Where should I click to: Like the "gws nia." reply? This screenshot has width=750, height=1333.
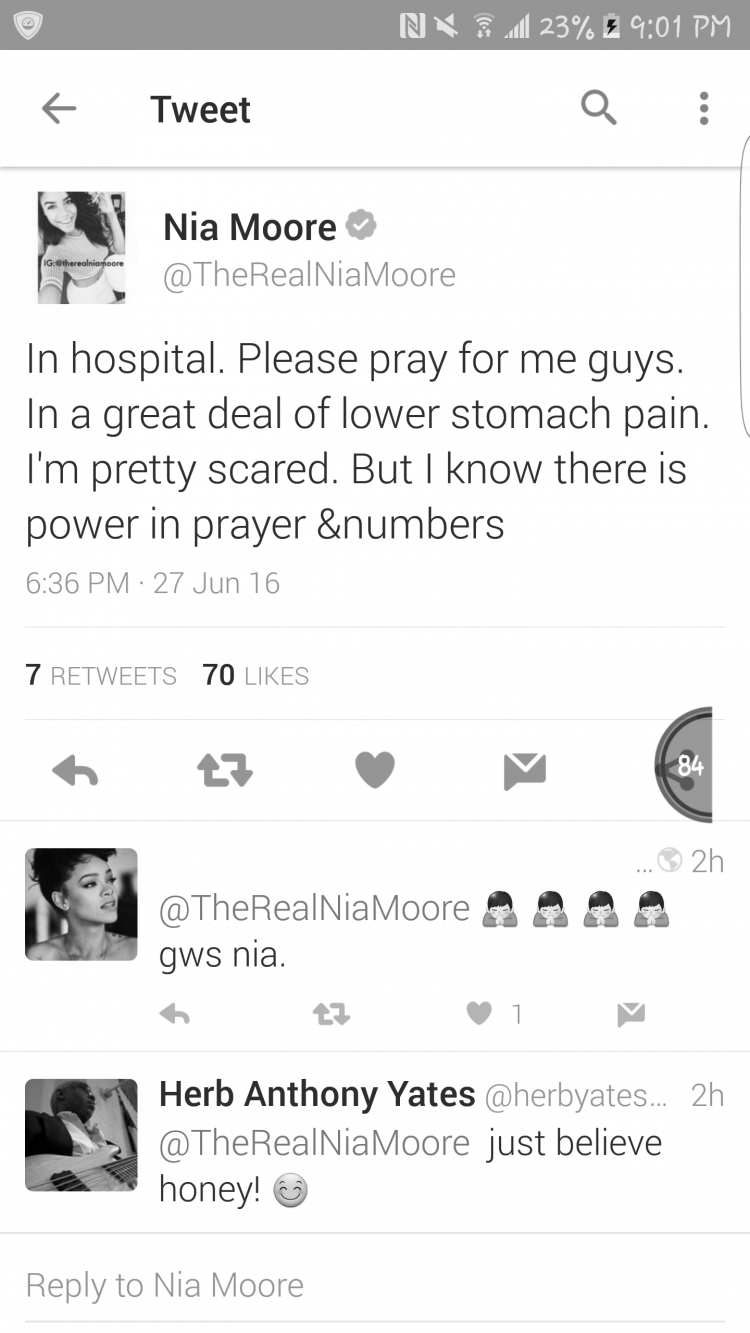480,1014
